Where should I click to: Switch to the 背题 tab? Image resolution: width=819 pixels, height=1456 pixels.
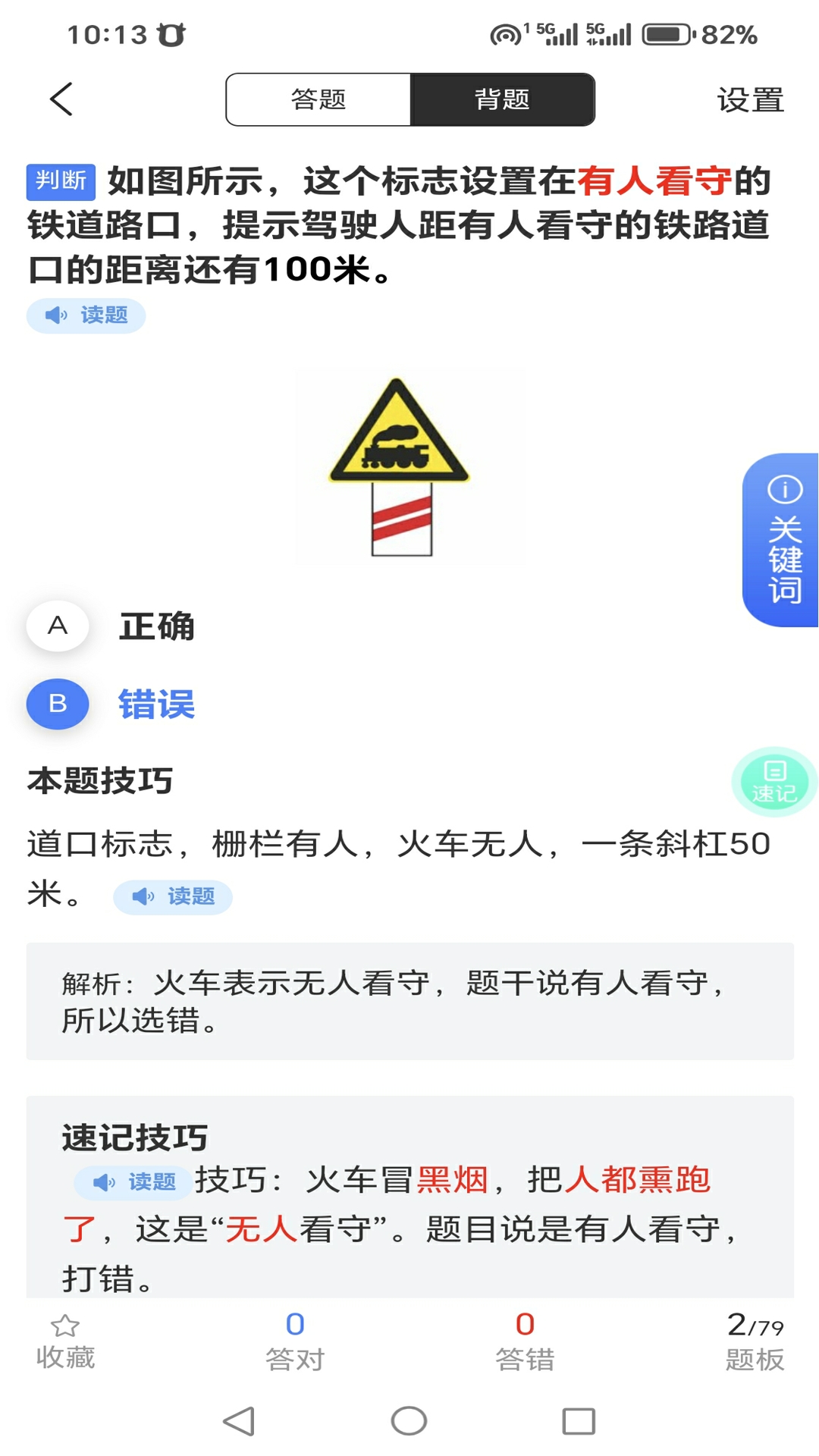tap(502, 99)
